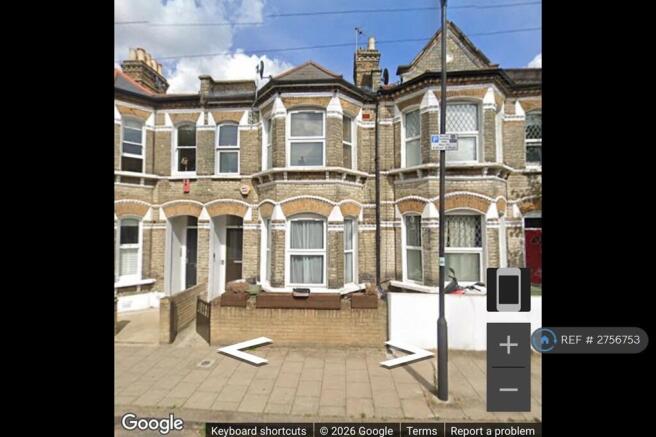Zoom out of the Street View
This screenshot has height=437, width=656.
point(508,389)
